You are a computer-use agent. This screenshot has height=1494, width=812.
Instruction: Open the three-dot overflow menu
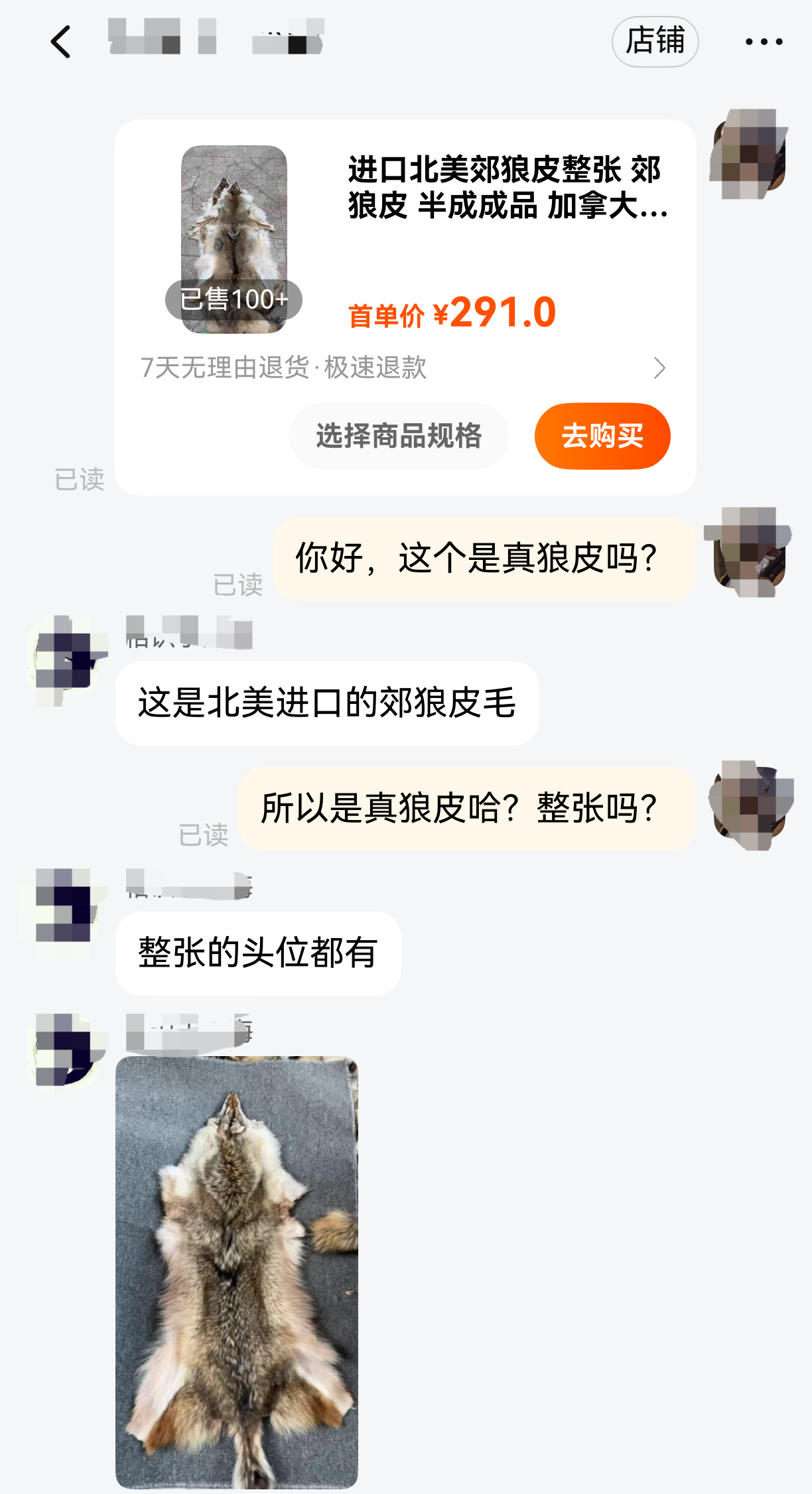coord(764,42)
